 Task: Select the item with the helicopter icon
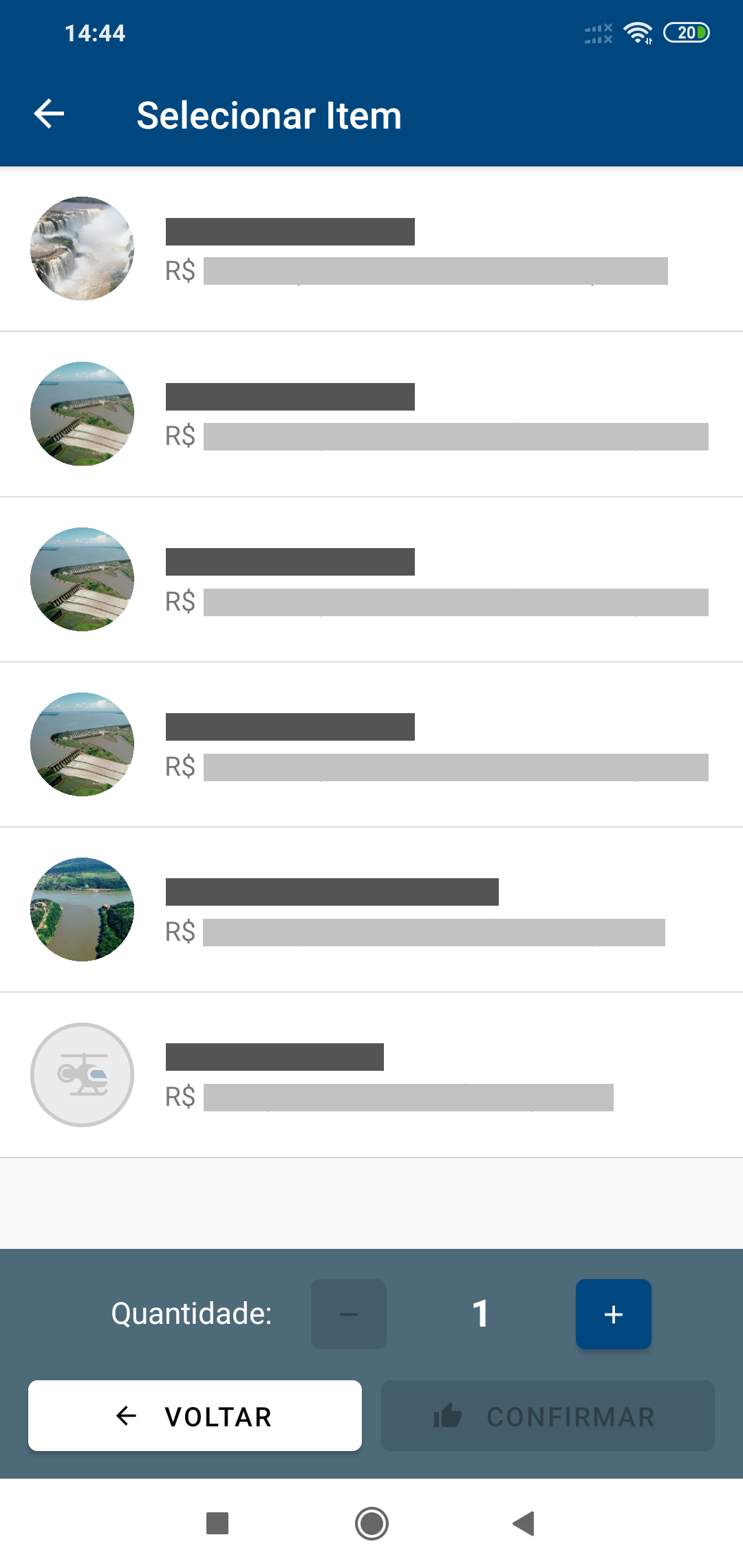click(371, 1075)
